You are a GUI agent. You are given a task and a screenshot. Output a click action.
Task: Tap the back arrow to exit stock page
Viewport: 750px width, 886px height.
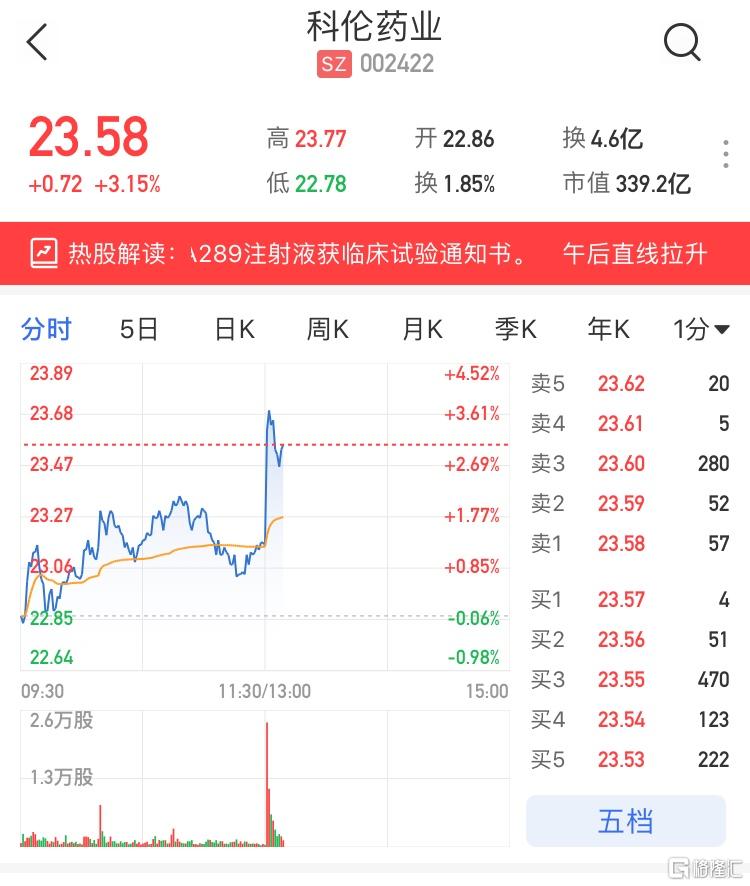coord(36,43)
